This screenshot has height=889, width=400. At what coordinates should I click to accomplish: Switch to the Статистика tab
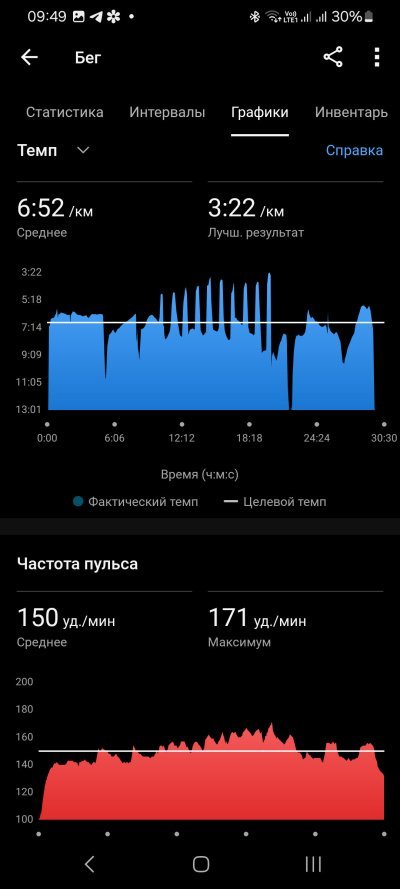tap(65, 112)
